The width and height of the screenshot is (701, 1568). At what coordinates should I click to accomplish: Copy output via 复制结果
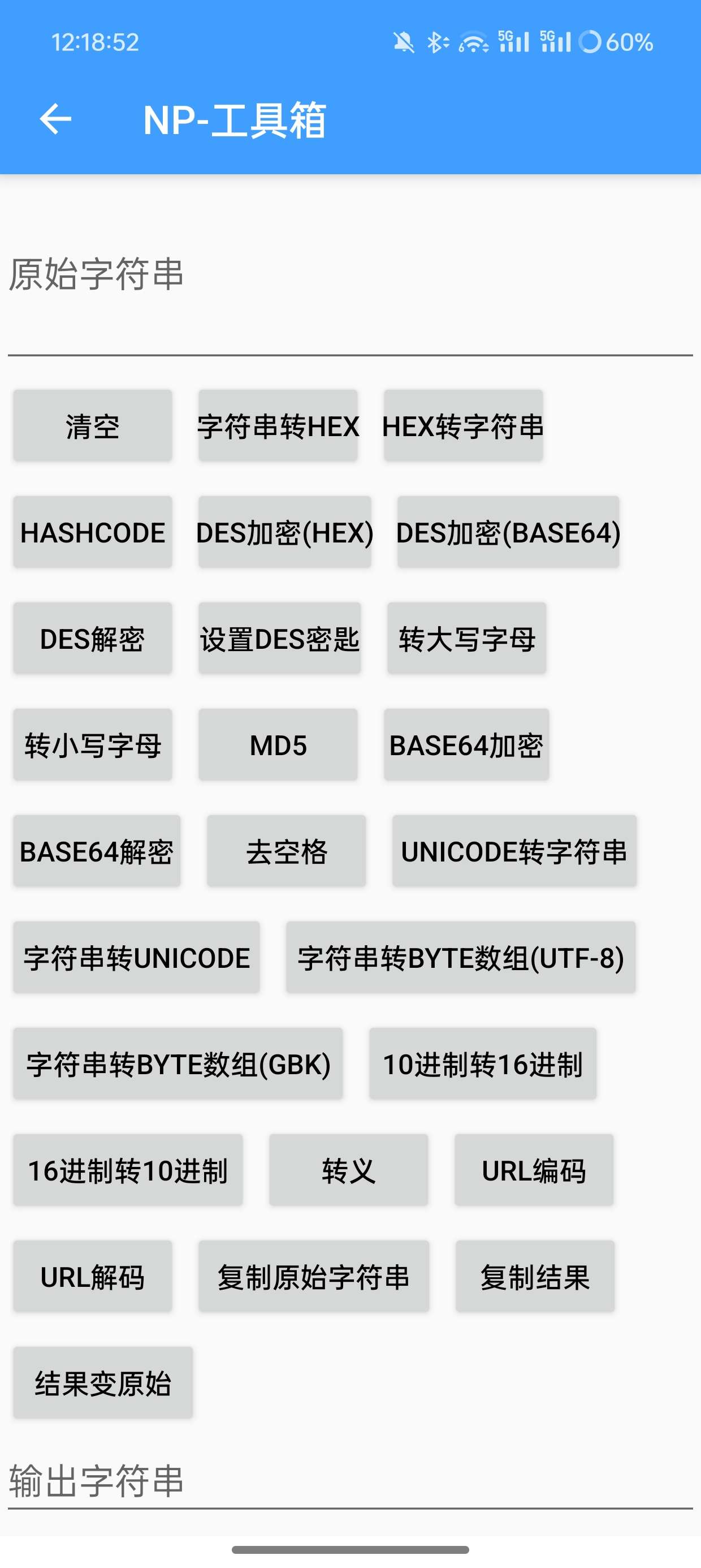coord(535,1277)
